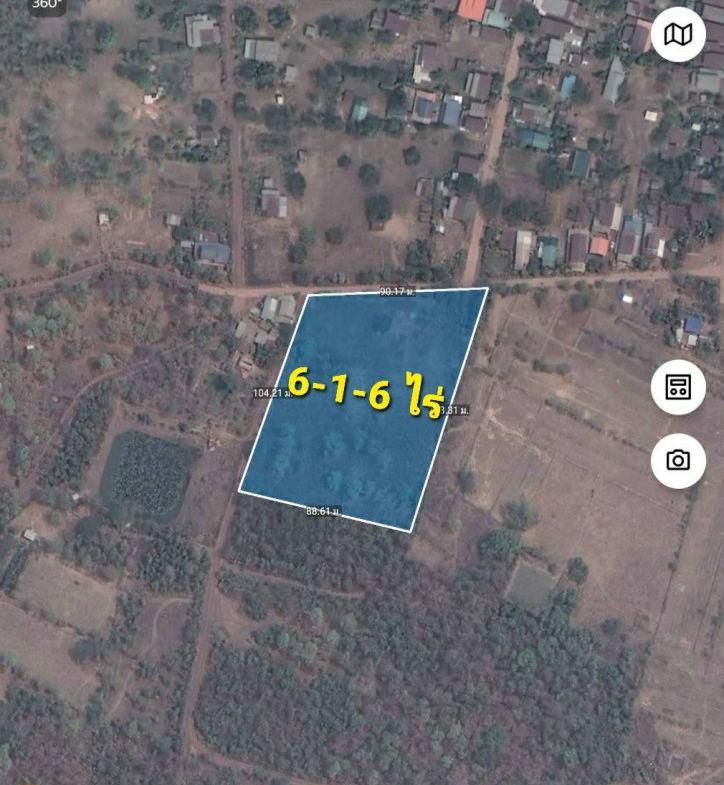Image resolution: width=724 pixels, height=785 pixels.
Task: Open the map layers button
Action: 678,35
